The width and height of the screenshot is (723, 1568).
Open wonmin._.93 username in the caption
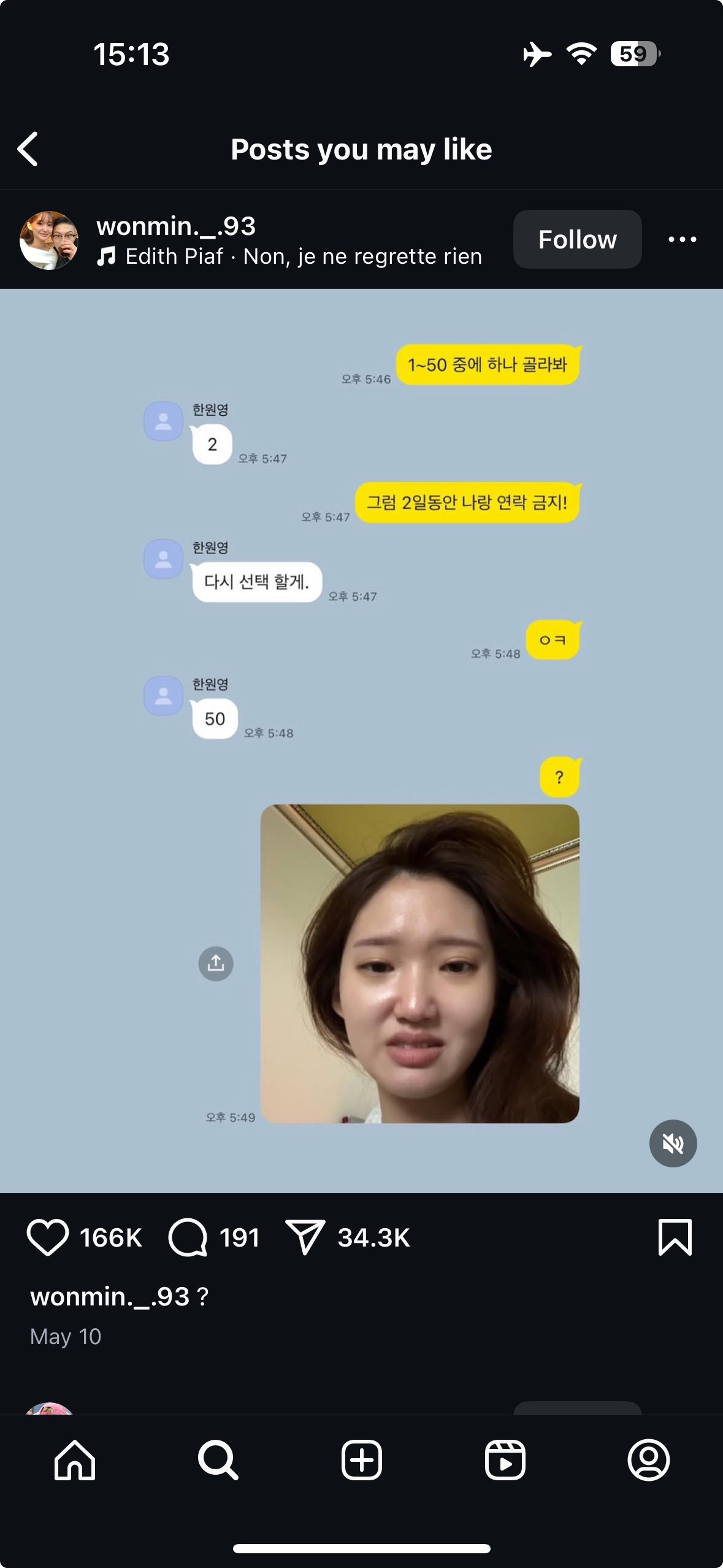click(x=110, y=1297)
